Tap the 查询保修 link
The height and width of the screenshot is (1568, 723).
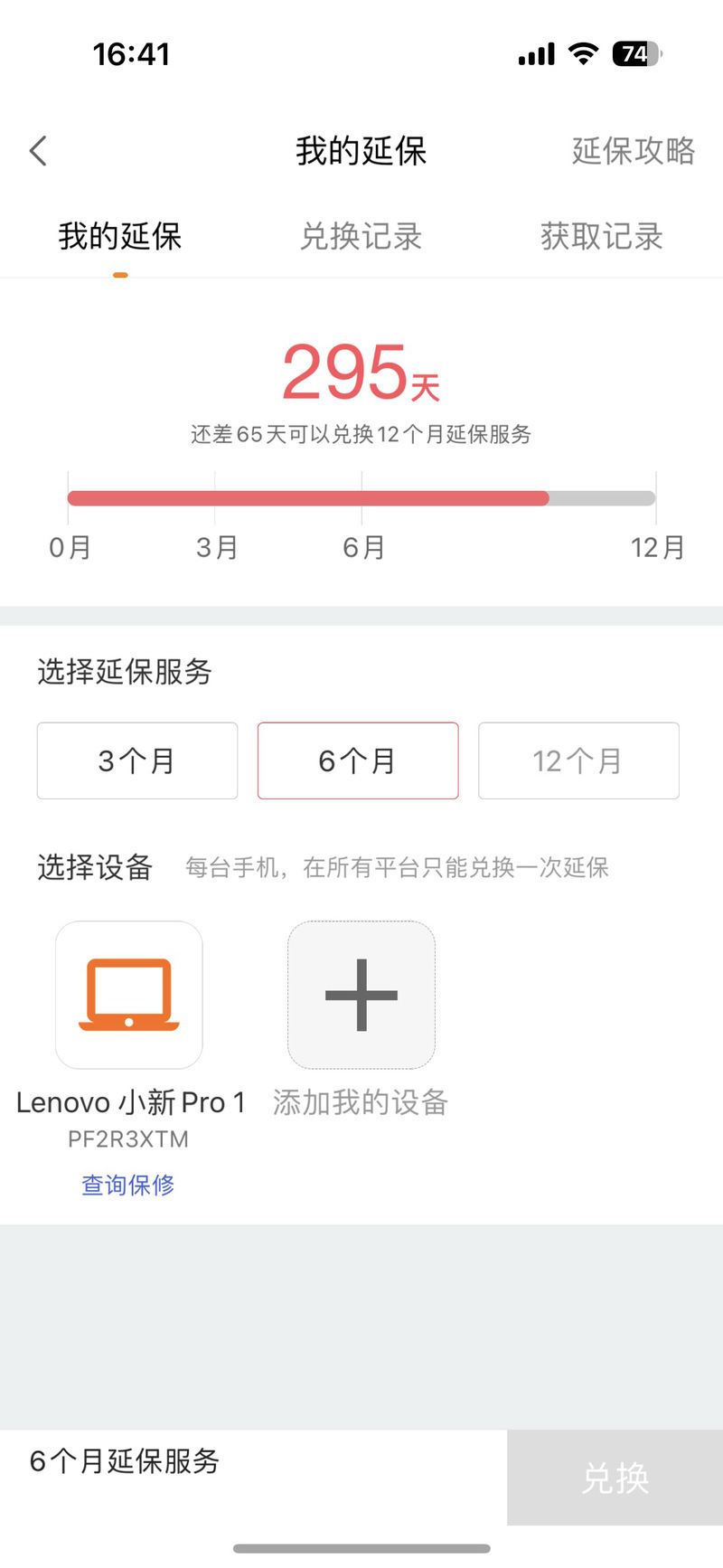coord(128,1185)
